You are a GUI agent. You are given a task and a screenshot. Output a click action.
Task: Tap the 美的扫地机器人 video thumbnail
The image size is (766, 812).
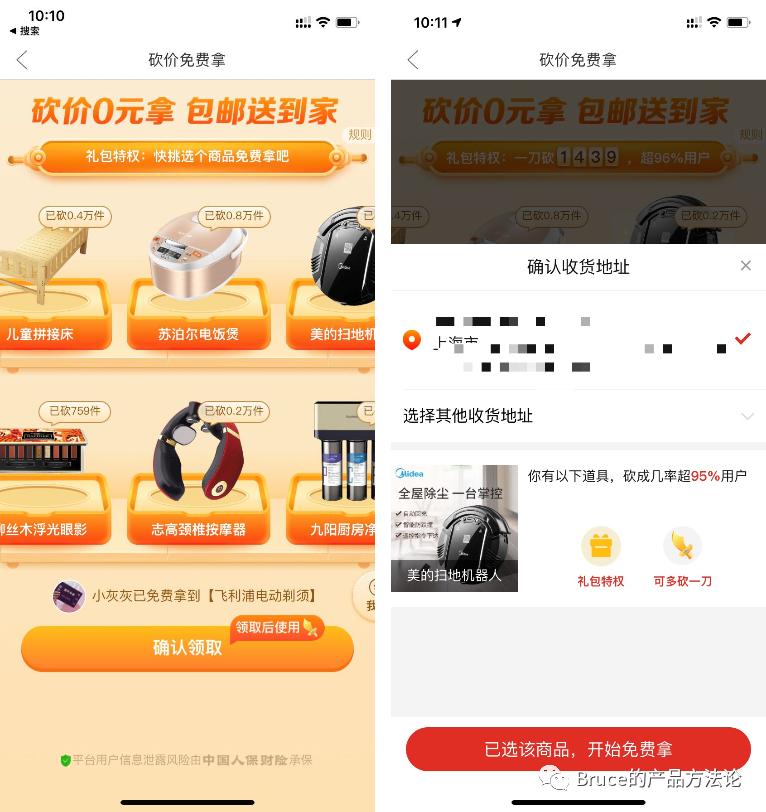tap(455, 528)
